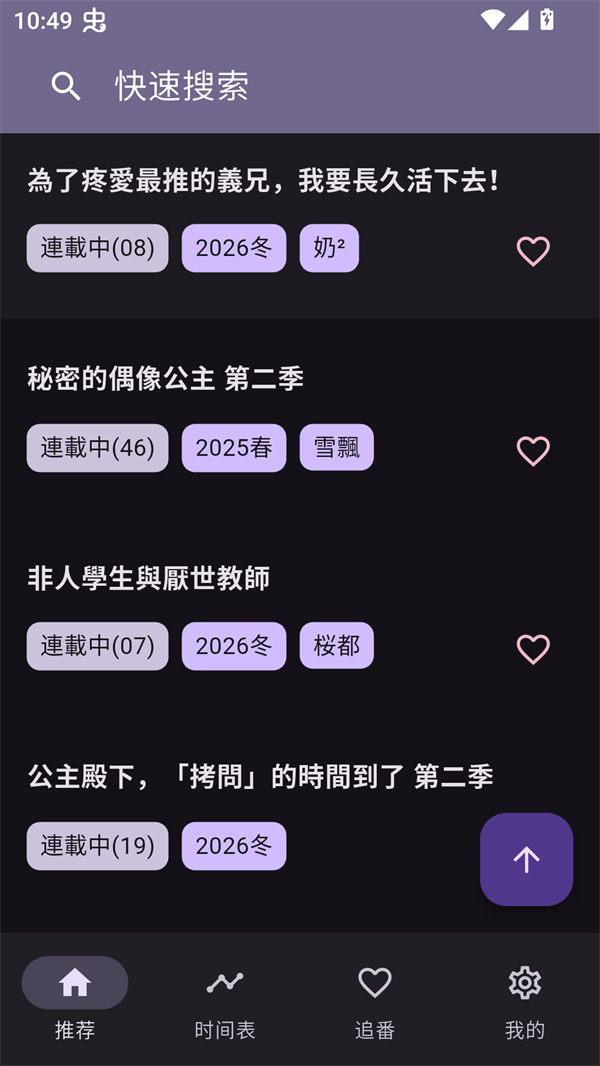Select the 雪飄 chip

click(x=336, y=447)
